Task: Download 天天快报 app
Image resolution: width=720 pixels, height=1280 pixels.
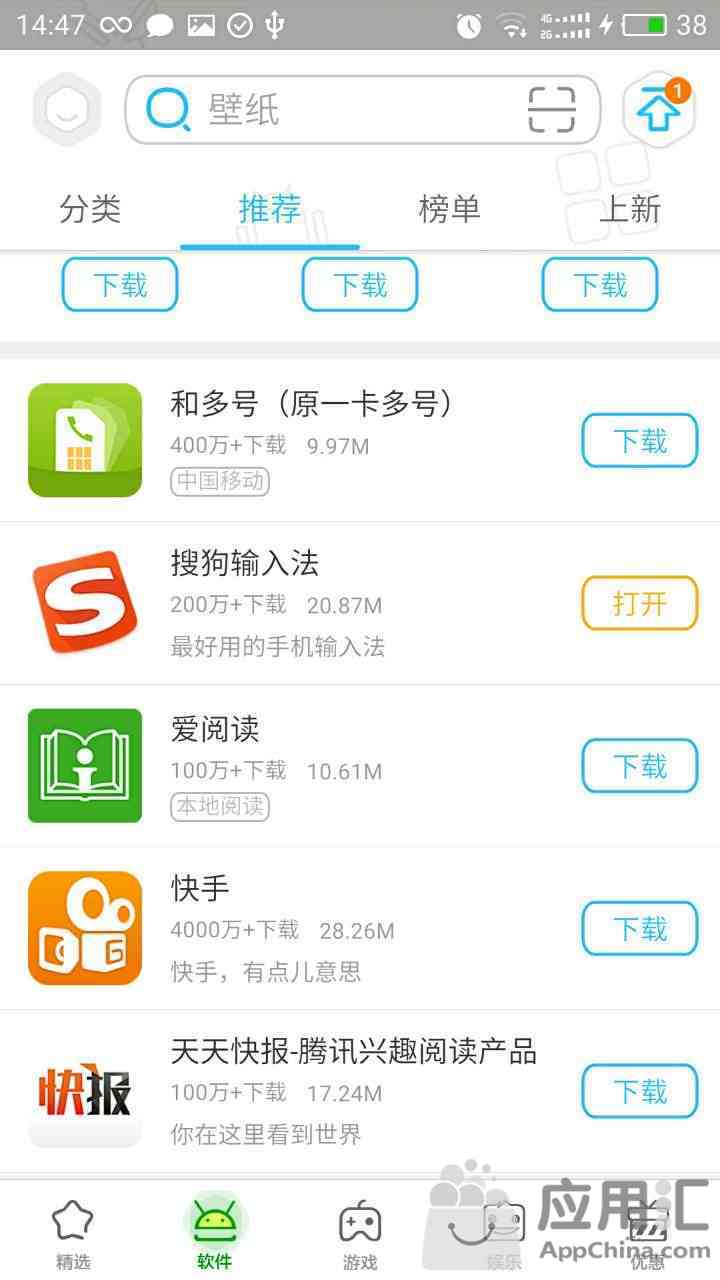Action: (639, 1091)
